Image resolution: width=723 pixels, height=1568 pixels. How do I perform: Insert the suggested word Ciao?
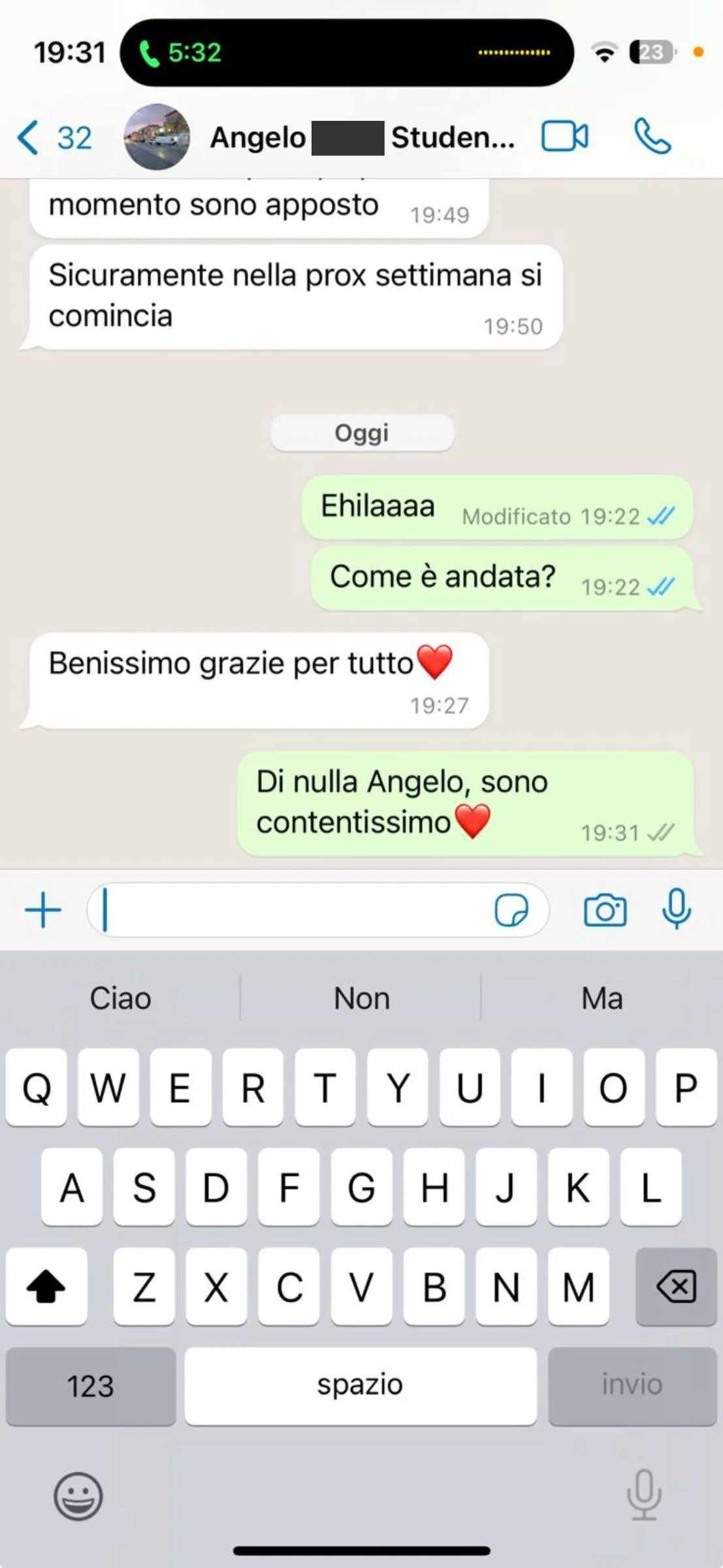coord(121,998)
